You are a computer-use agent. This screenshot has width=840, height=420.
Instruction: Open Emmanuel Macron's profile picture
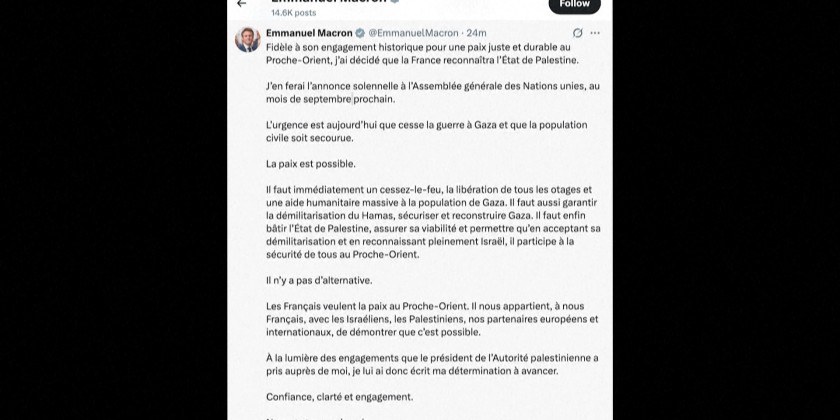[248, 39]
